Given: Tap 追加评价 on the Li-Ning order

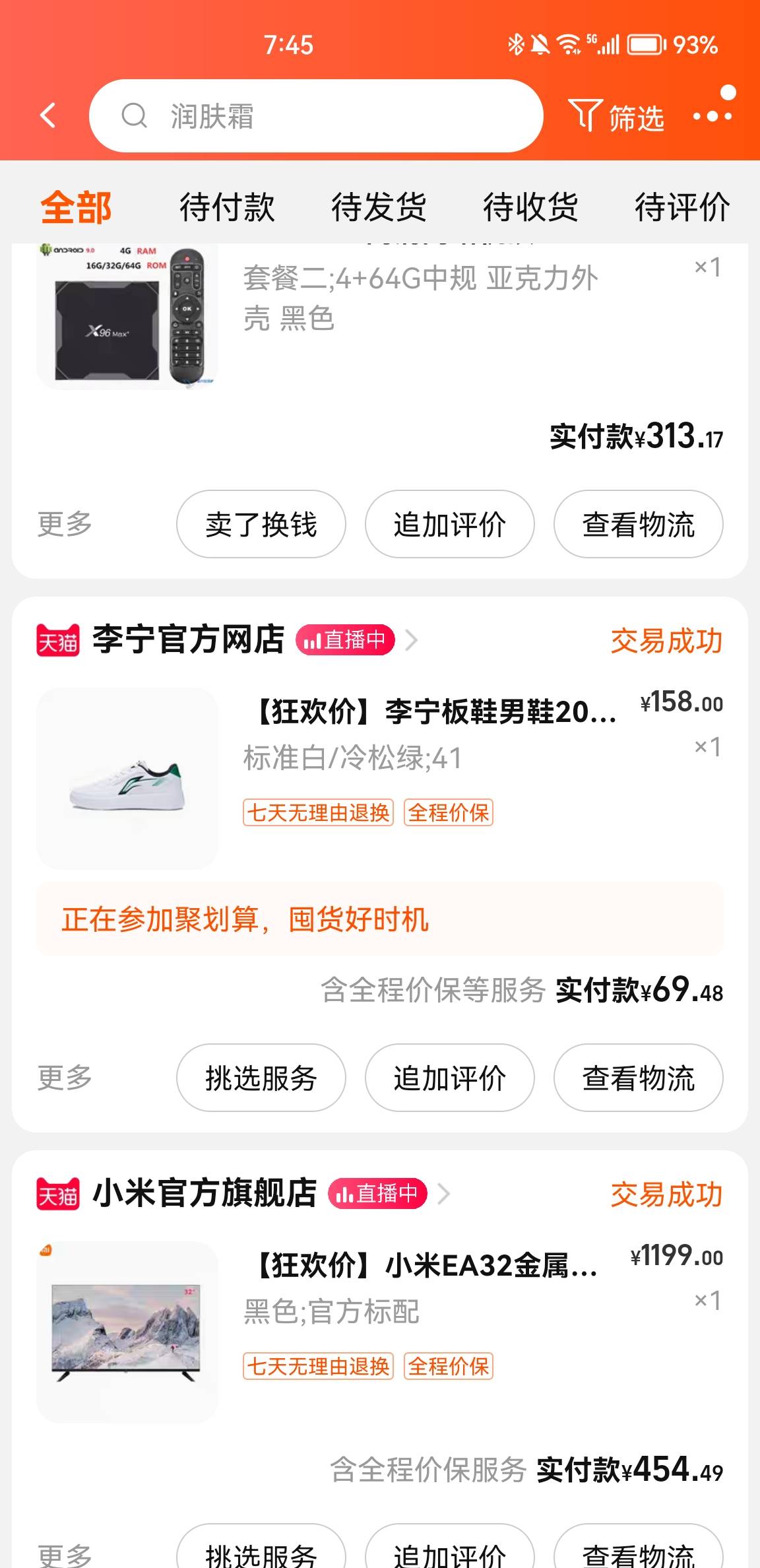Looking at the screenshot, I should (x=449, y=1078).
